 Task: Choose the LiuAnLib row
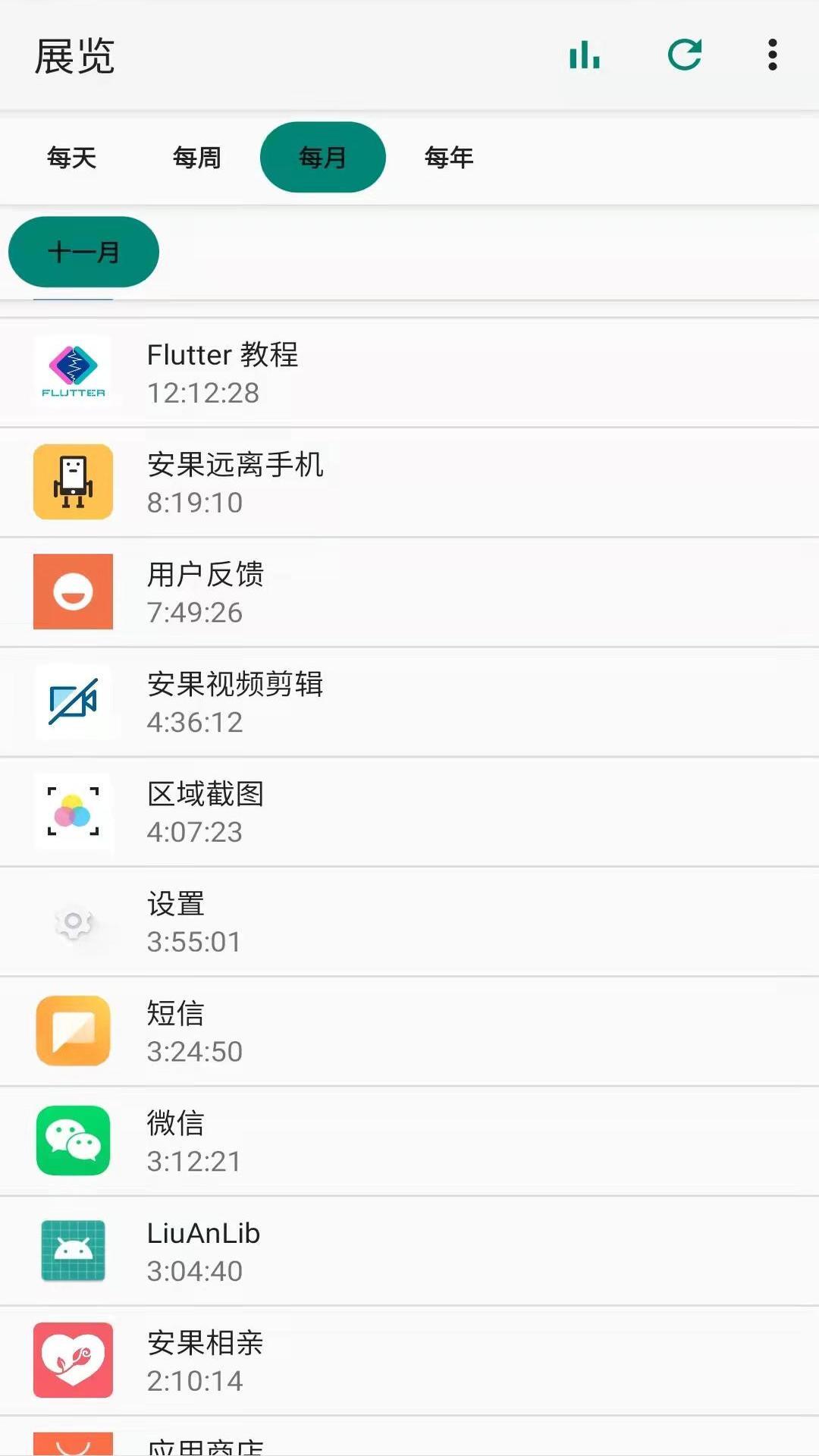(409, 1251)
